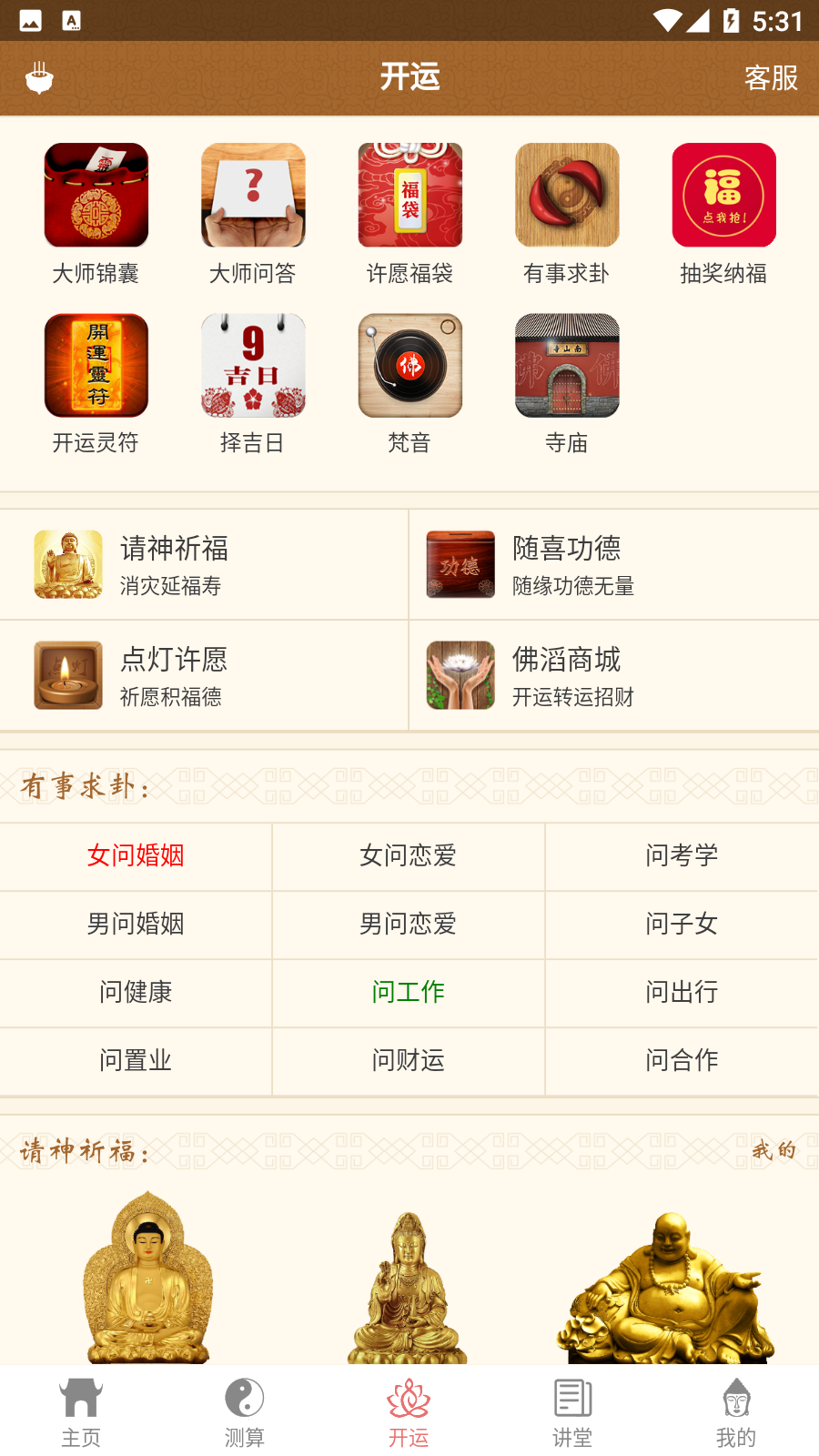Choose 问财运 option
The image size is (819, 1456).
[x=409, y=1060]
